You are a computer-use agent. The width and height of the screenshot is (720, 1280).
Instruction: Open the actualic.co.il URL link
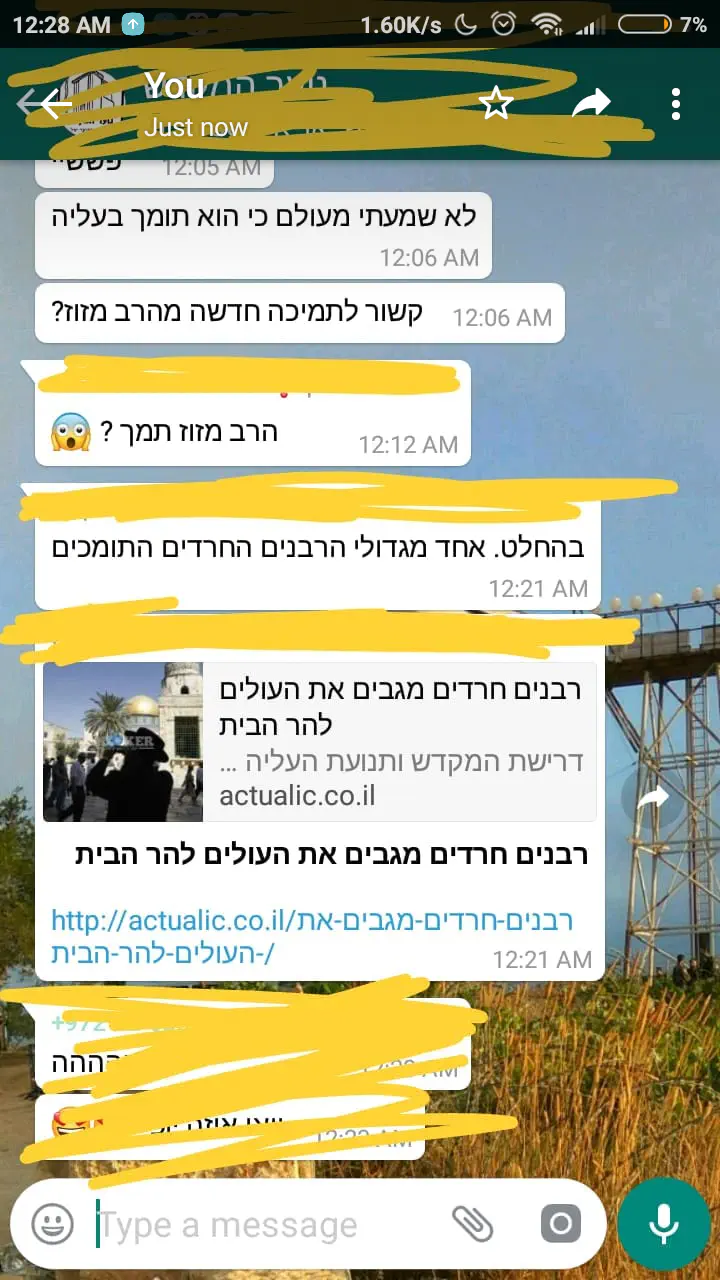click(x=312, y=936)
